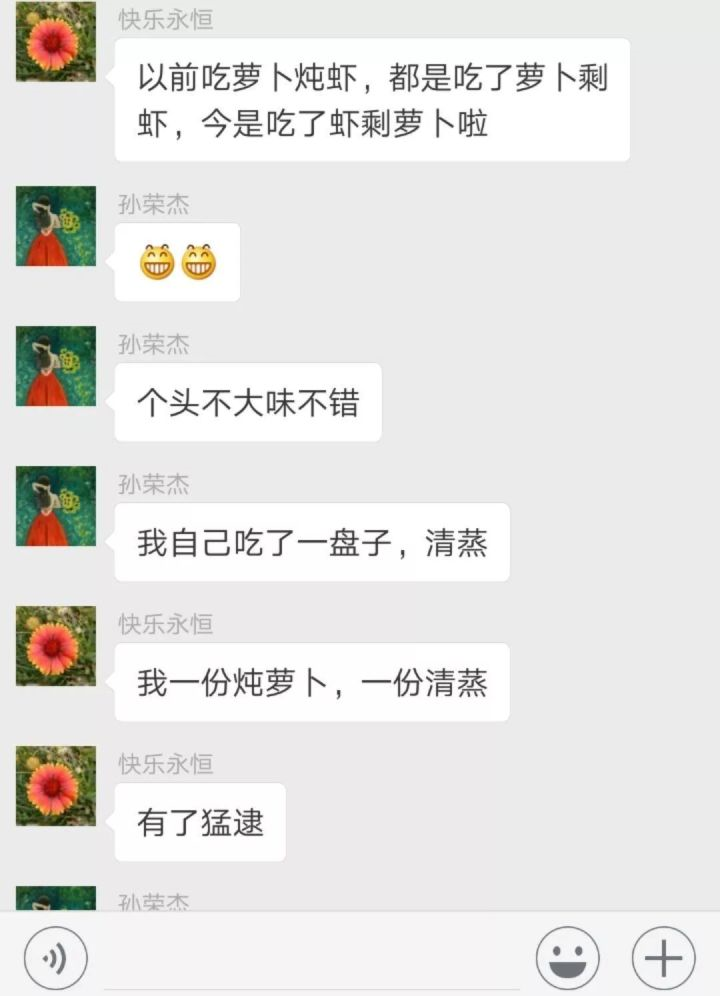Open 快乐永恒's avatar beside 有了猛逮
The image size is (720, 996).
(x=56, y=786)
